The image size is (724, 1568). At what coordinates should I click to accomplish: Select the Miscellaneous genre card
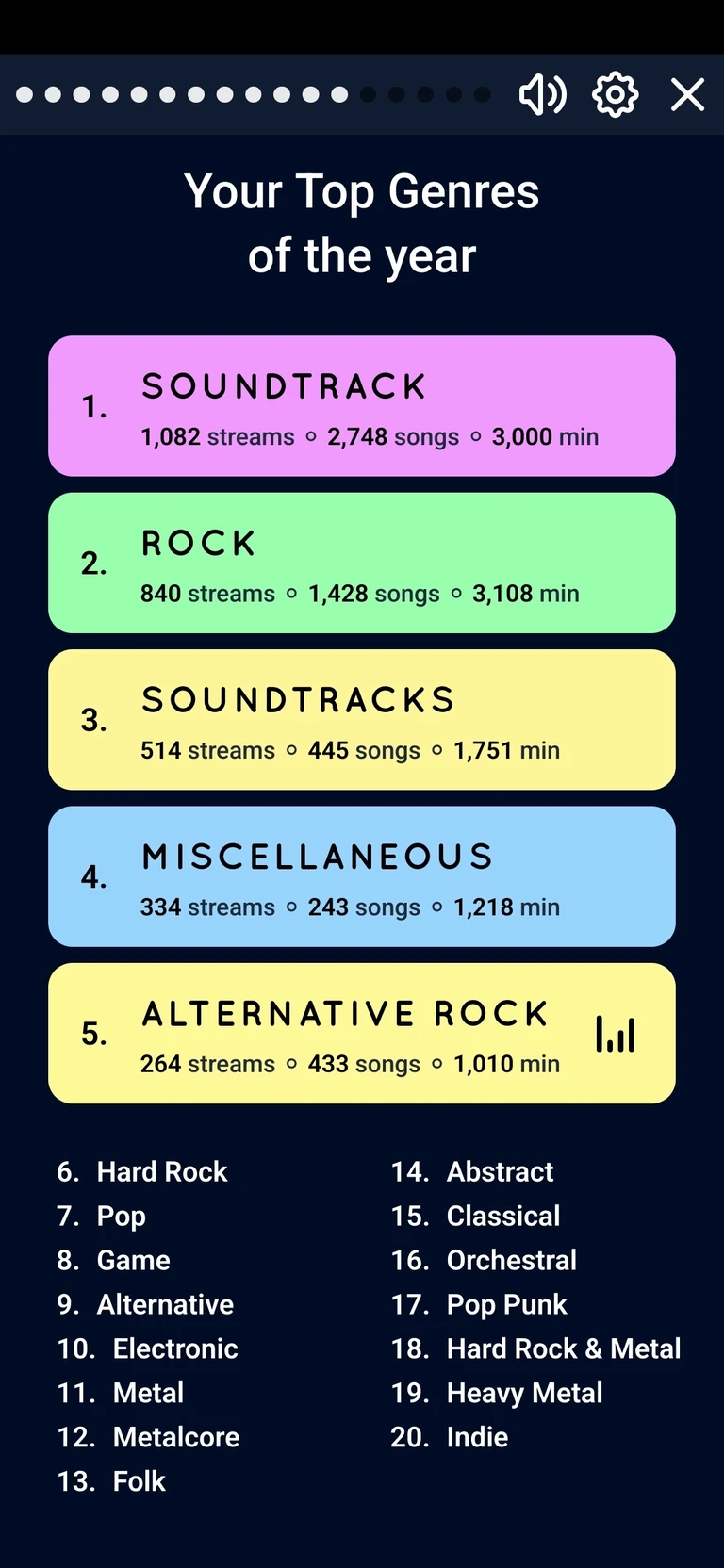[x=362, y=876]
